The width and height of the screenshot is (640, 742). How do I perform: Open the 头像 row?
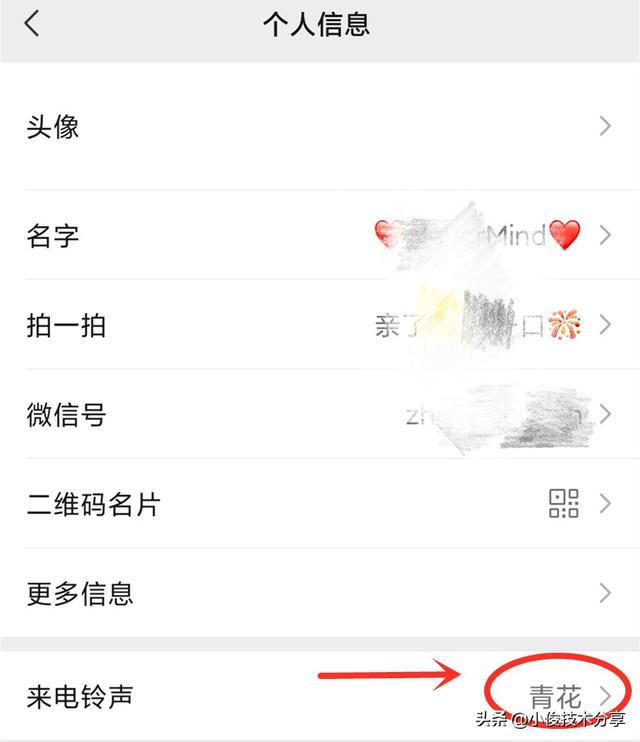tap(320, 127)
